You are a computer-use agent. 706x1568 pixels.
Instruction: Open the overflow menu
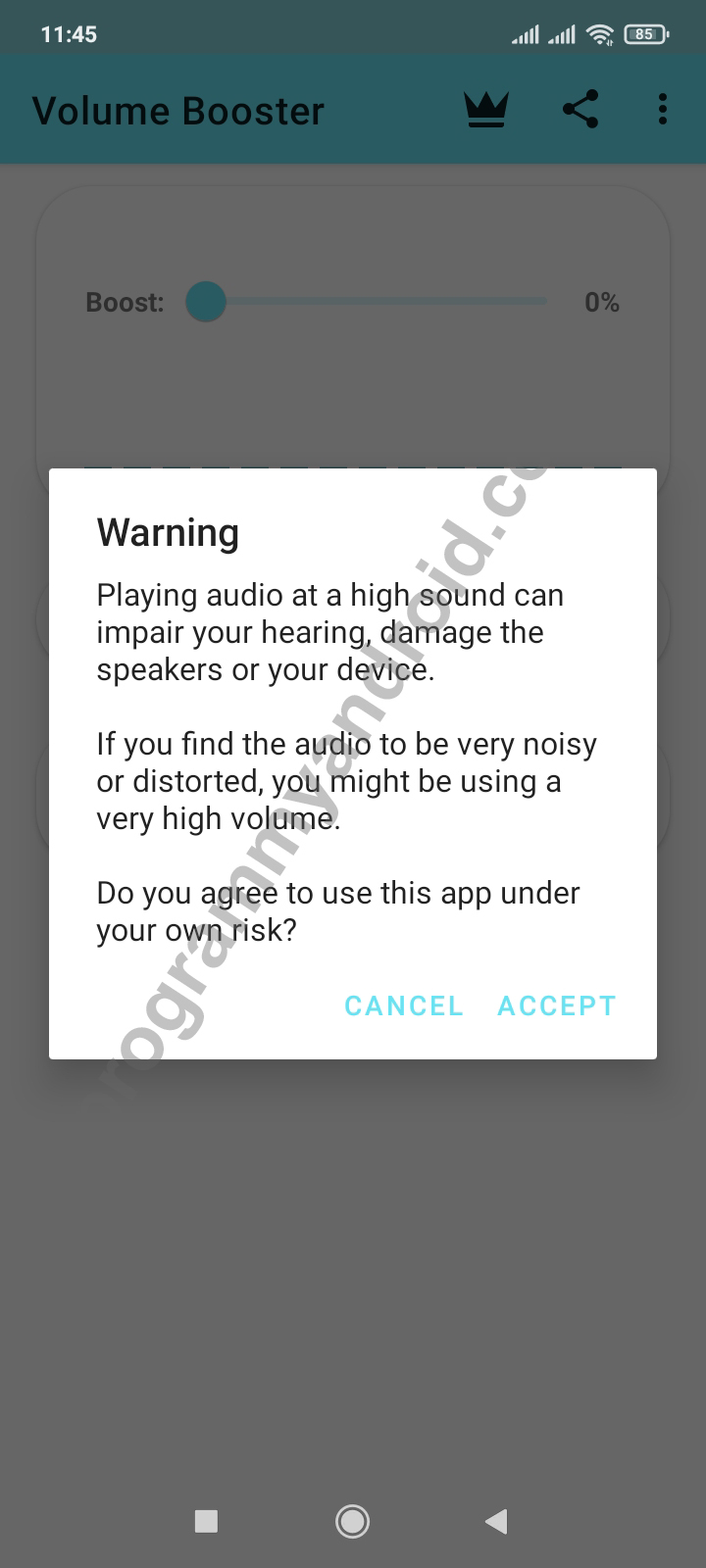point(663,110)
